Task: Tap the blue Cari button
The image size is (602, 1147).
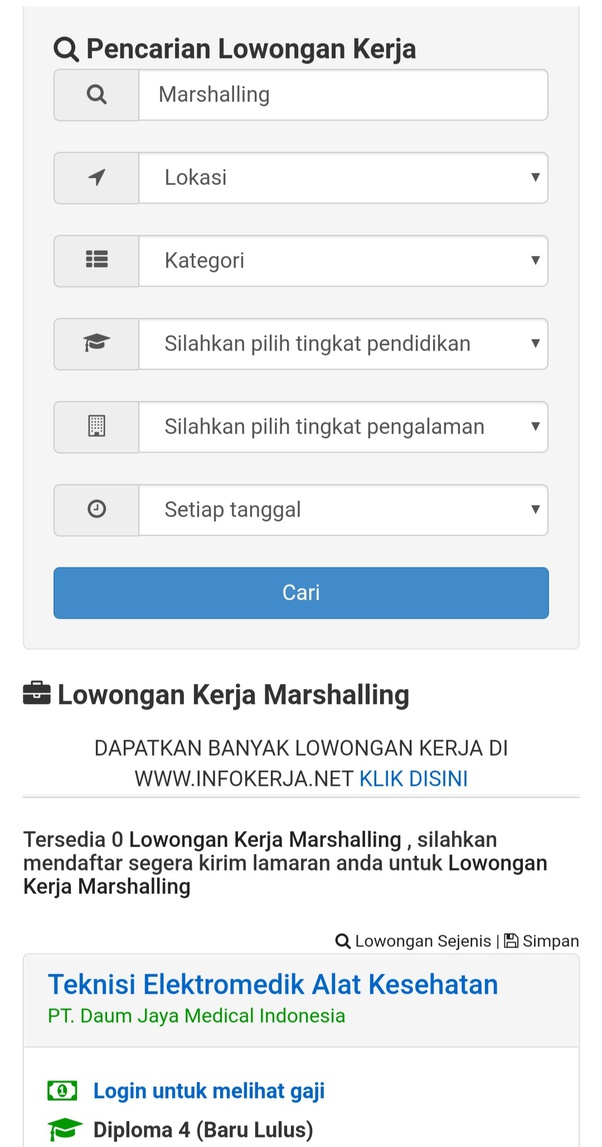Action: pyautogui.click(x=301, y=593)
